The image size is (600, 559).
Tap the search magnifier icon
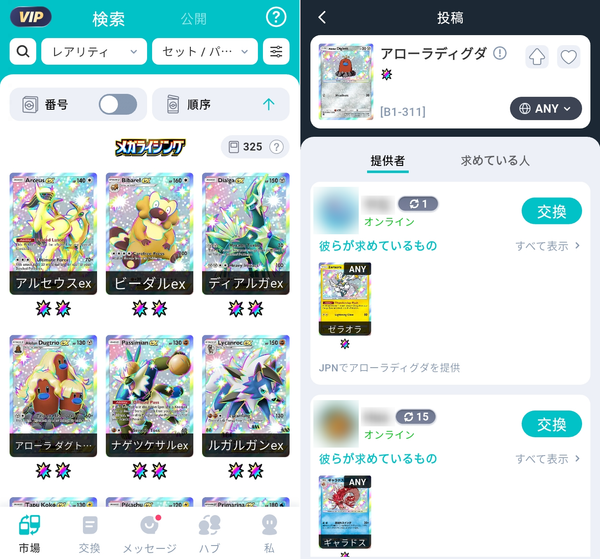coord(23,51)
